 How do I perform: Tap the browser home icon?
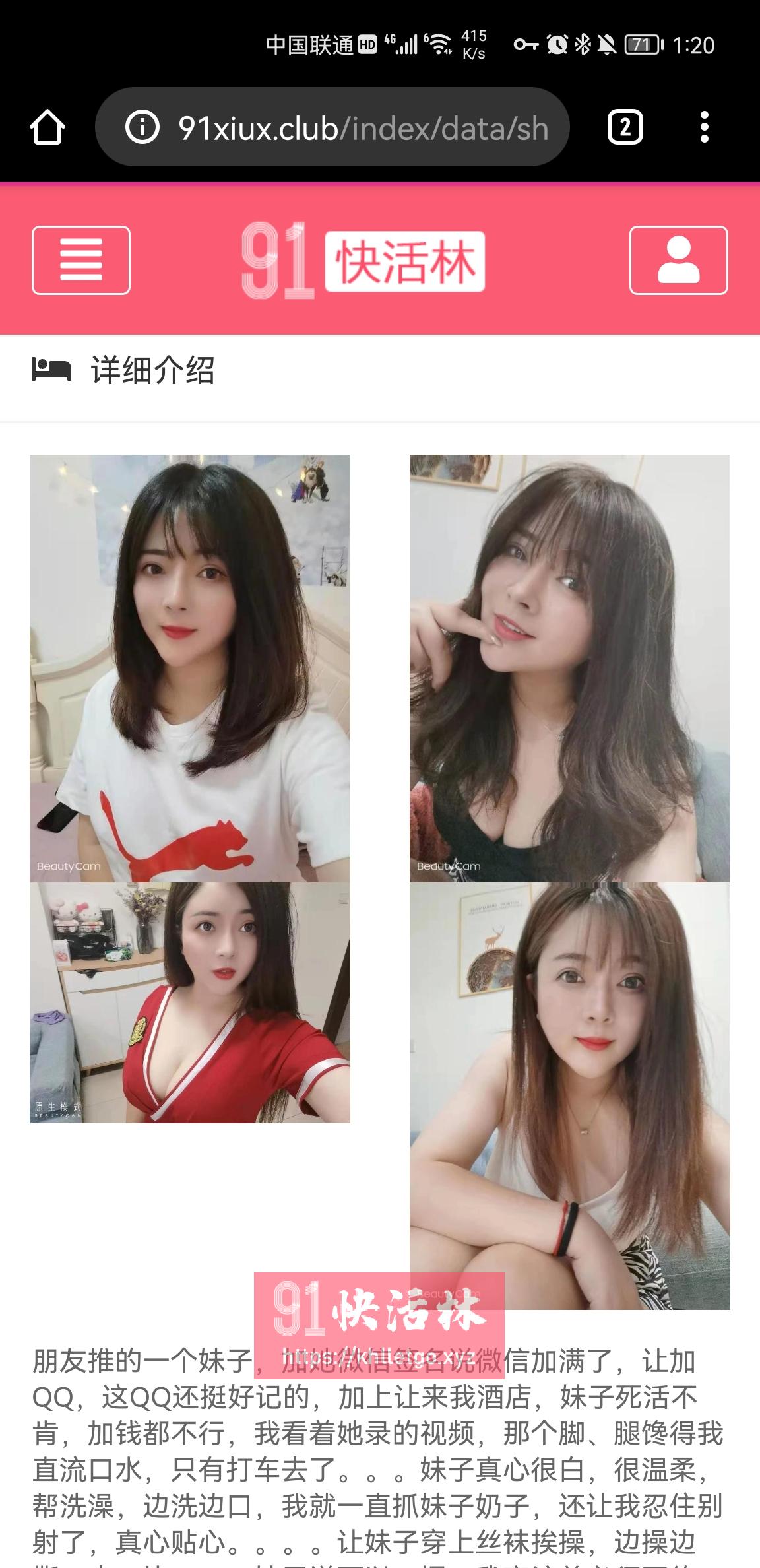point(47,127)
